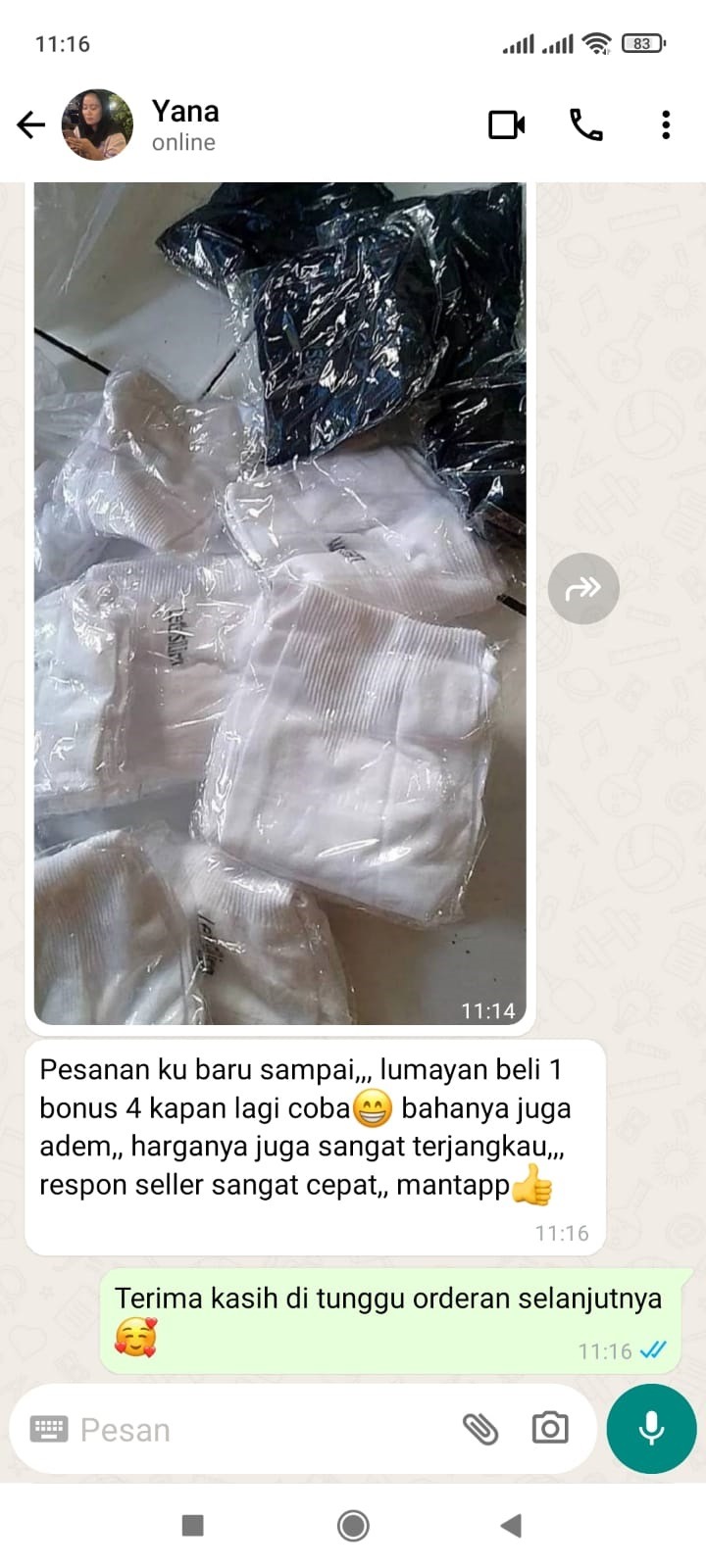This screenshot has width=706, height=1568.
Task: Open the overflow menu
Action: point(666,124)
